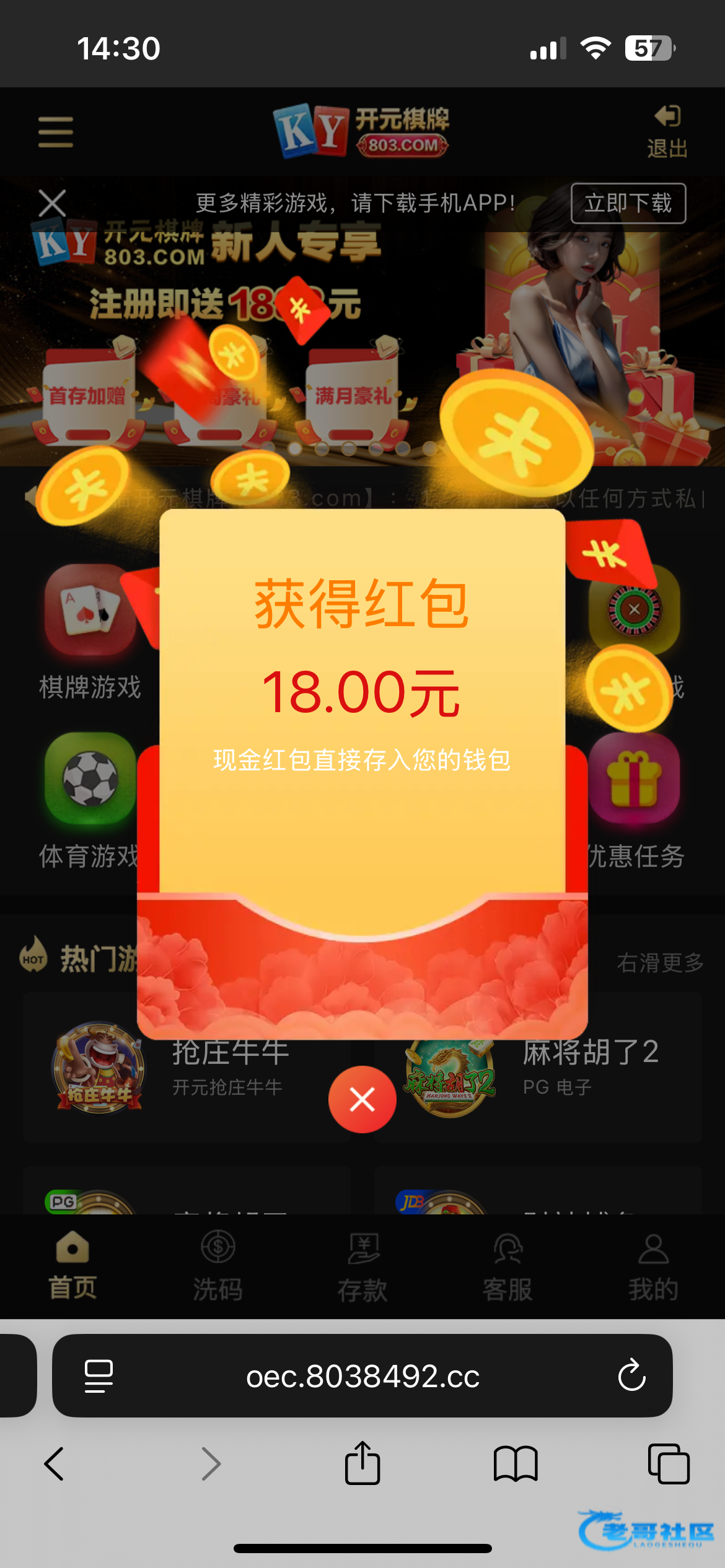Tap 立即下载 to download app

628,203
